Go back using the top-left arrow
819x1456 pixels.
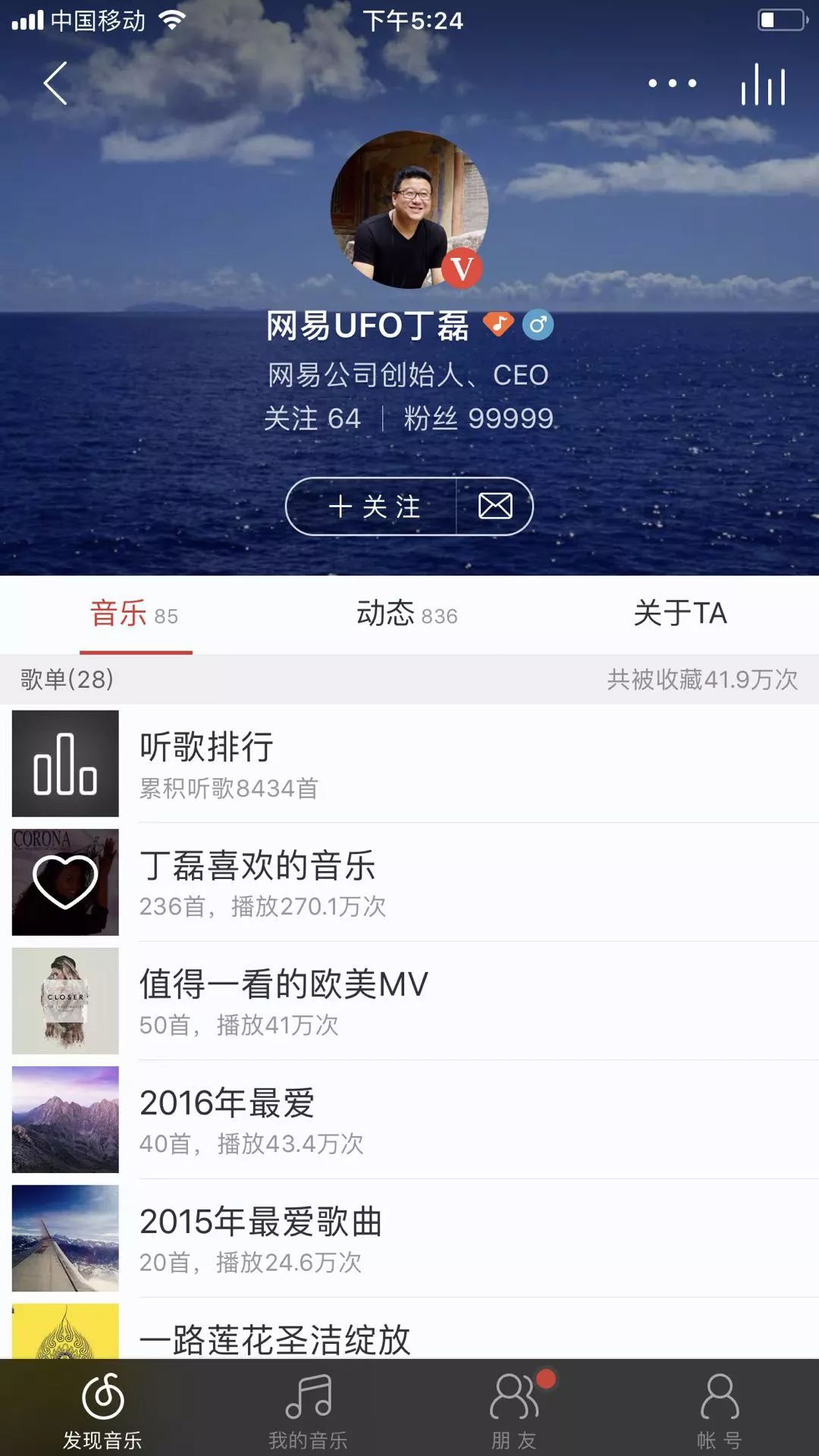coord(56,83)
